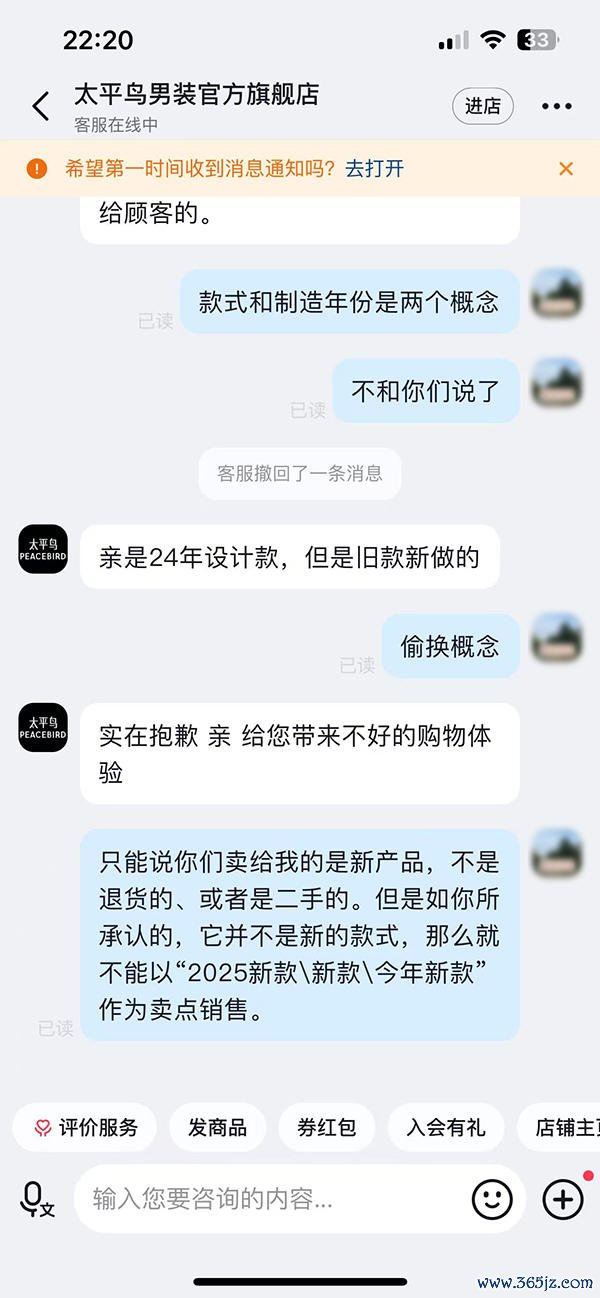Screen dimensions: 600x1298
Task: Go back from the 太平鸟 chat
Action: (41, 107)
